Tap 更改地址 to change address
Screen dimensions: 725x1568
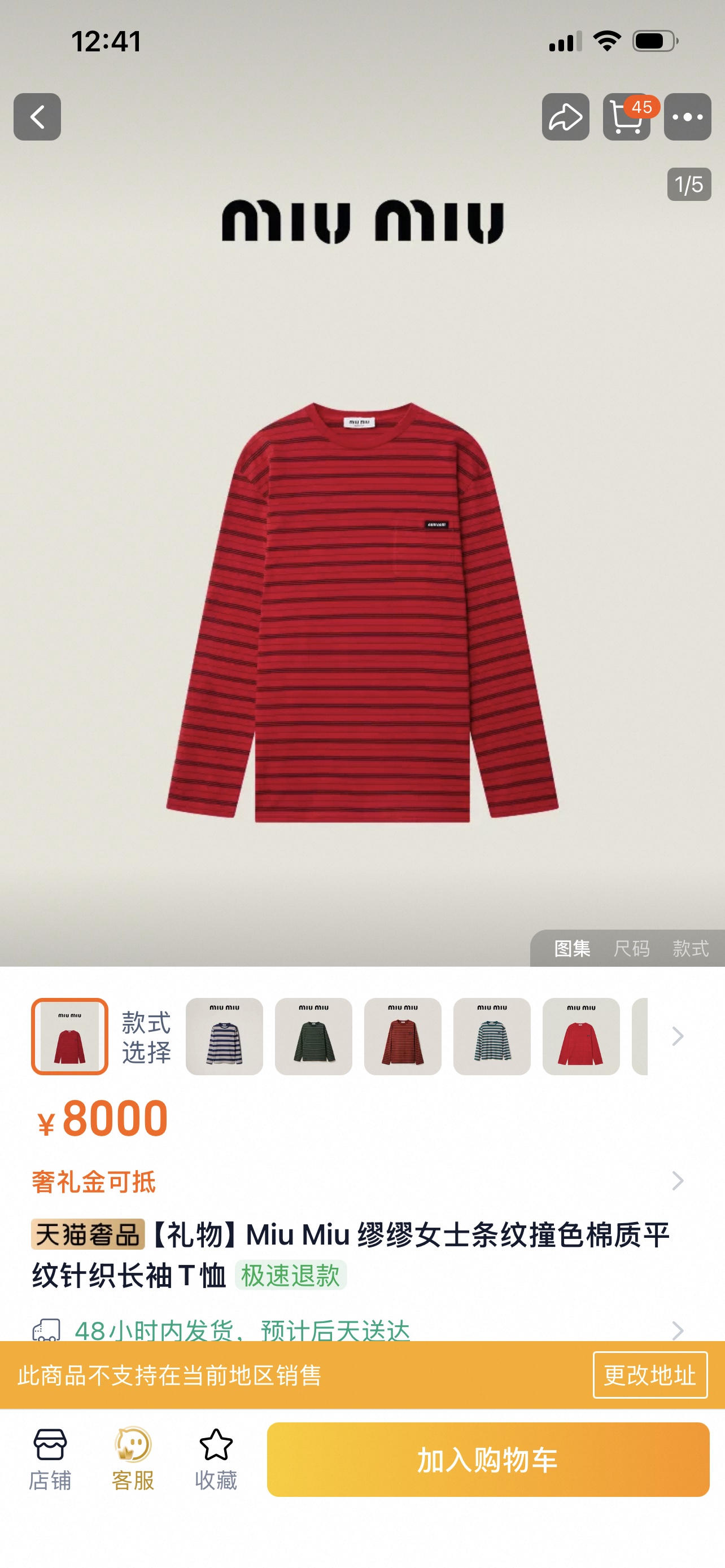click(x=649, y=1375)
